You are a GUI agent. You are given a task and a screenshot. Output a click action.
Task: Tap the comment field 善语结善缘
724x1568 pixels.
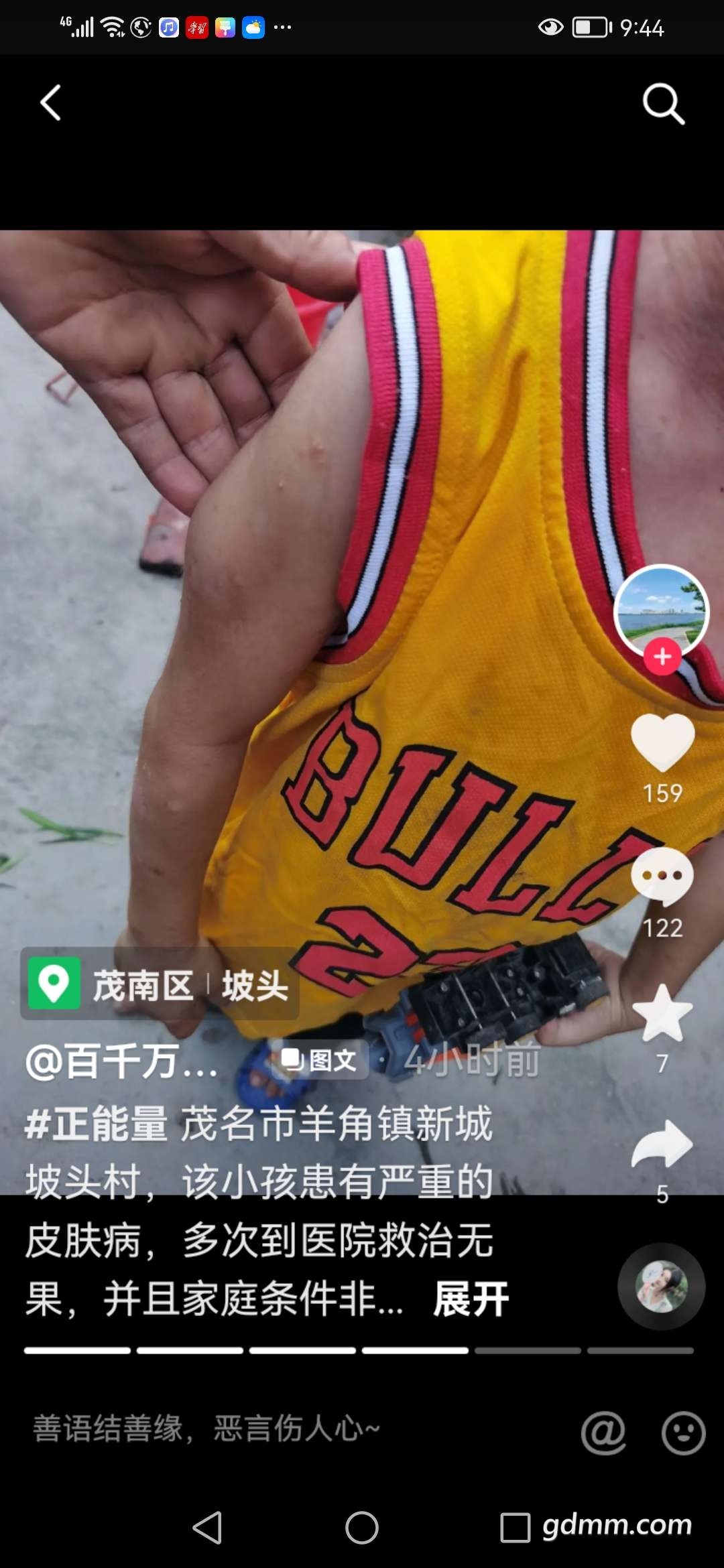pyautogui.click(x=208, y=1428)
